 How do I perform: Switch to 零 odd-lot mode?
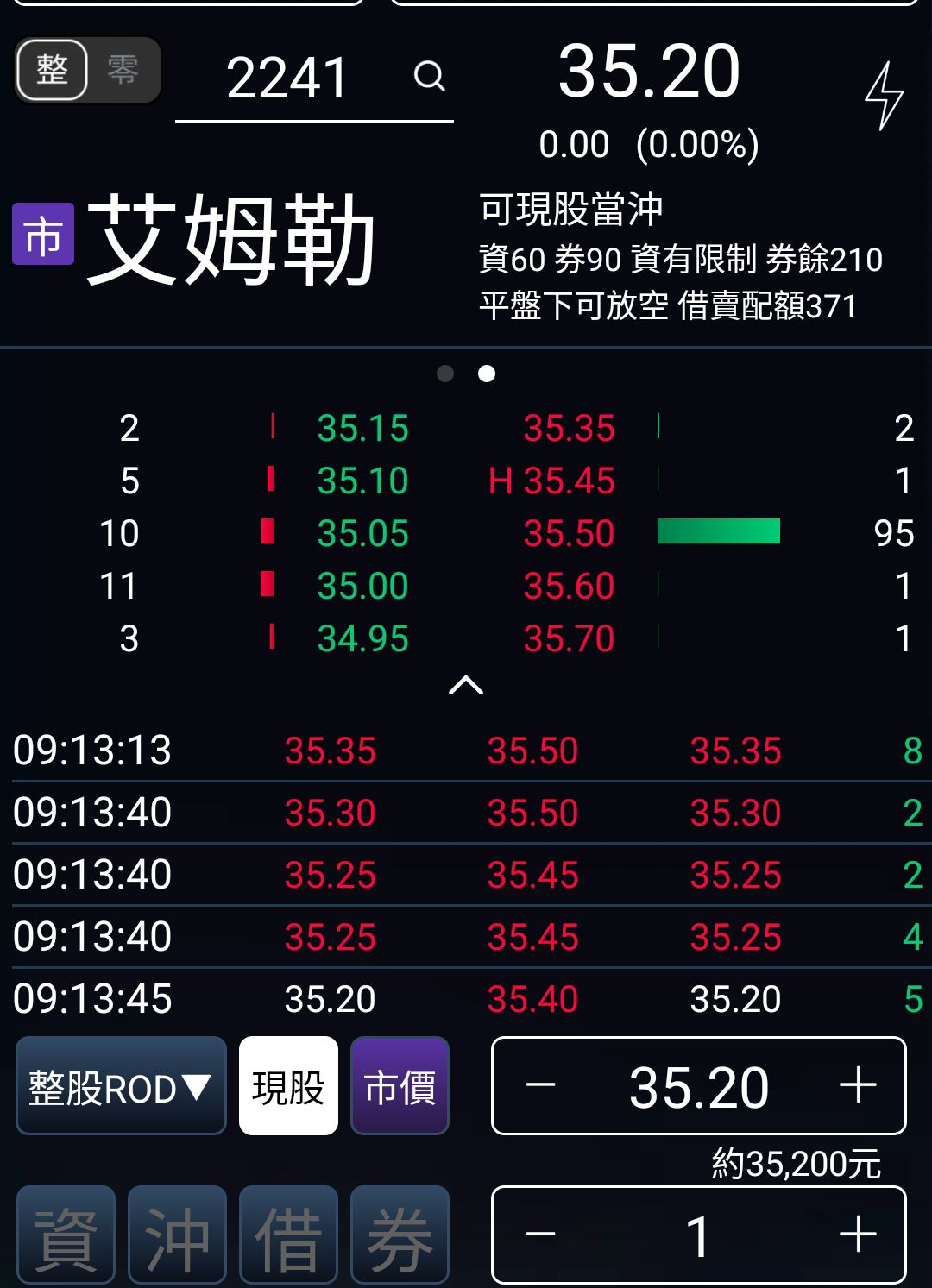123,70
